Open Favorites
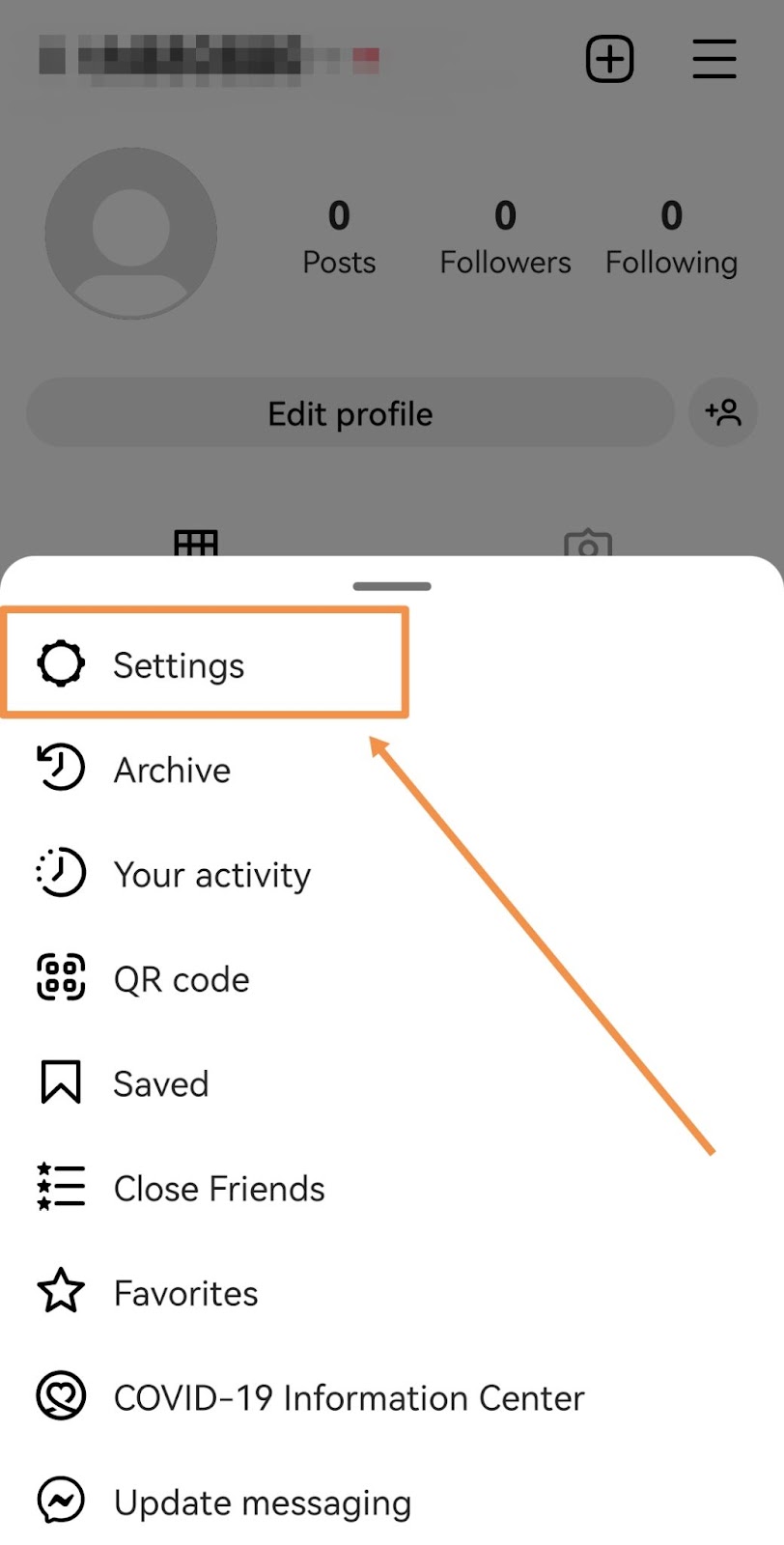This screenshot has height=1545, width=784. [185, 1293]
